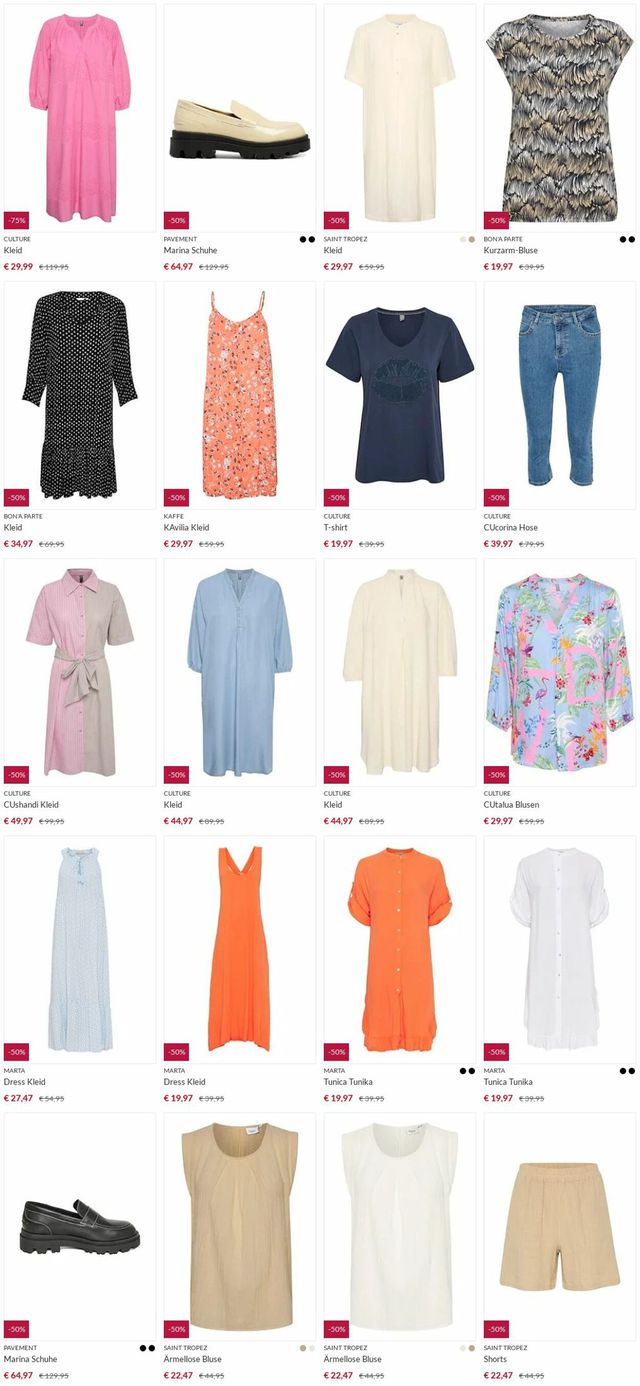The image size is (640, 1386).
Task: View the cream Pavement Marina Schuhe loafers
Action: tap(239, 117)
